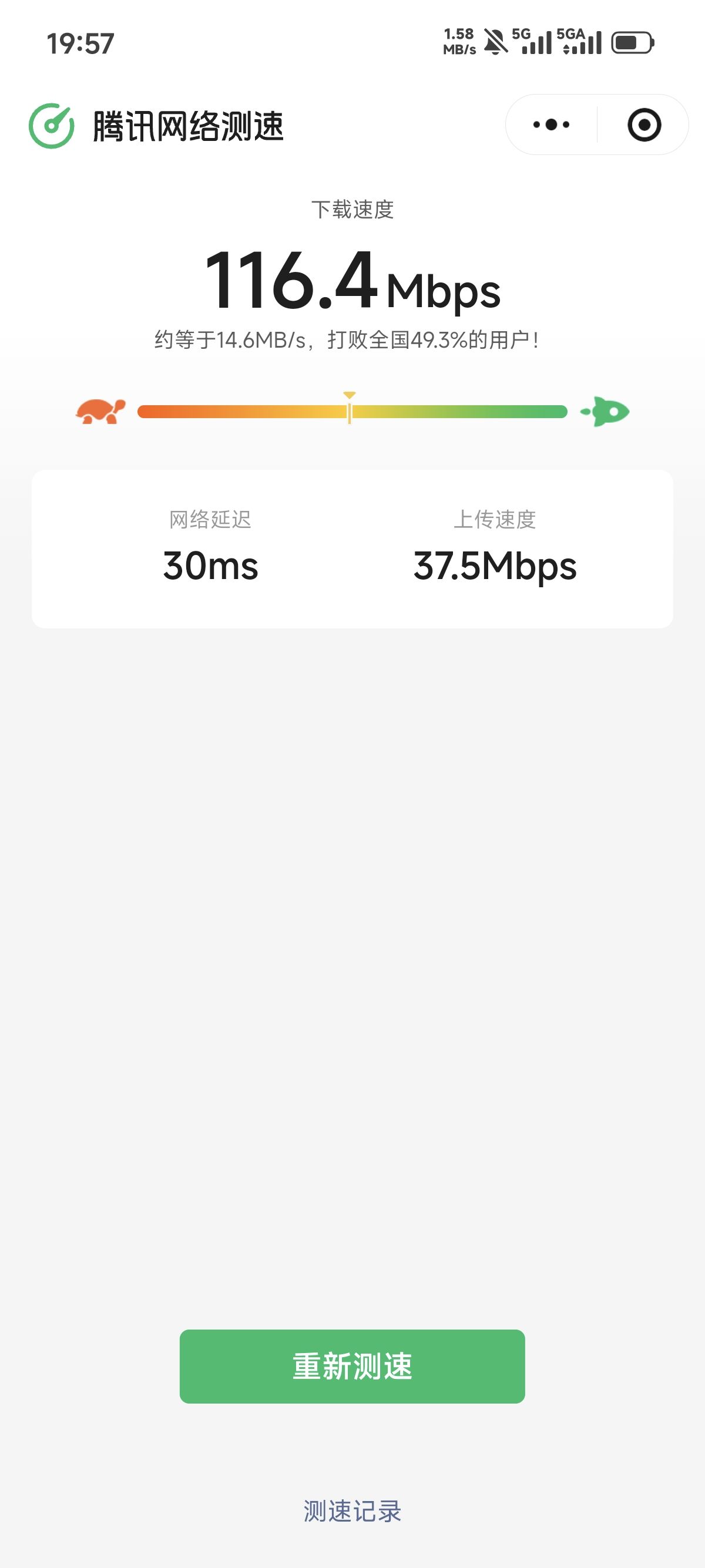
Task: Open the 测速记录 history link
Action: click(352, 1511)
